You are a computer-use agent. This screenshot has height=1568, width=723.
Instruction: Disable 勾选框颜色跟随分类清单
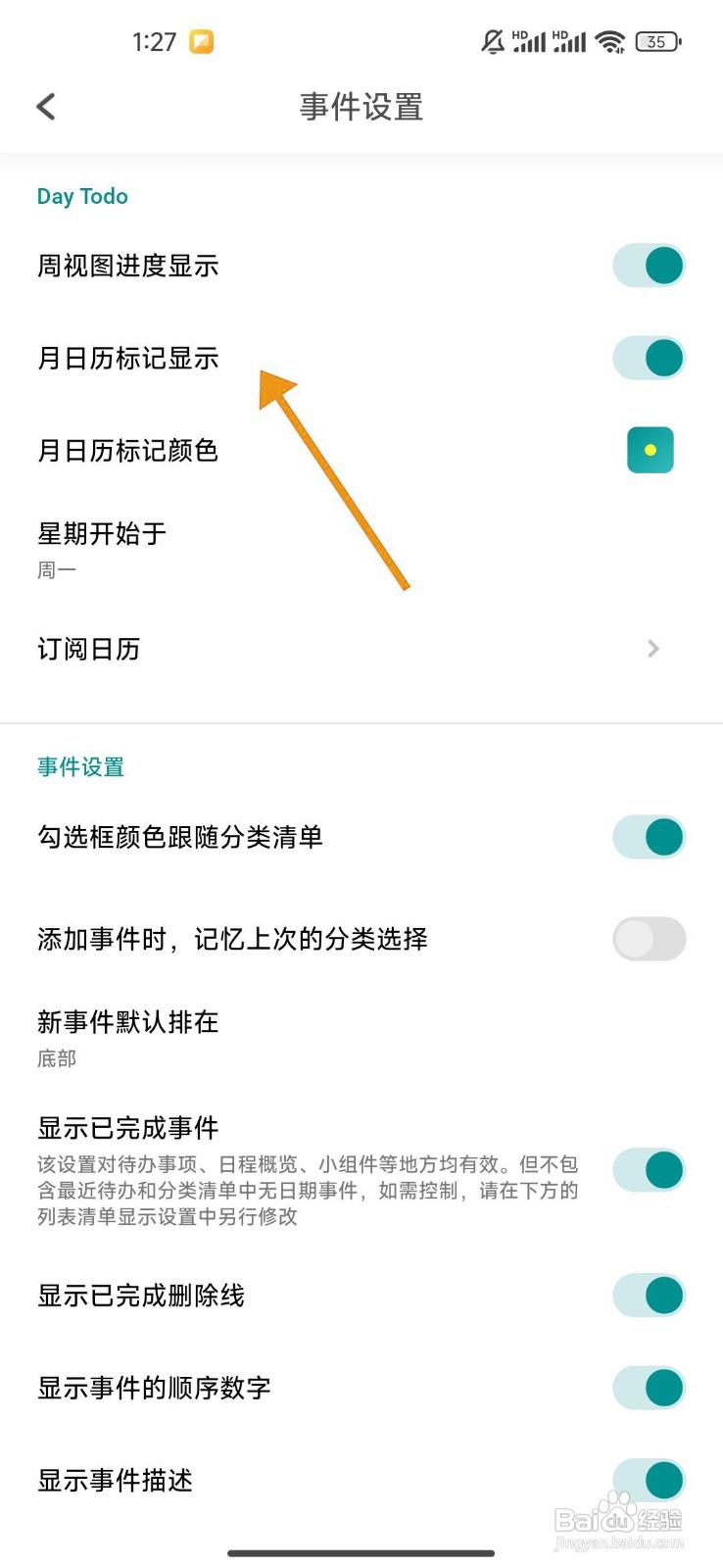[649, 837]
